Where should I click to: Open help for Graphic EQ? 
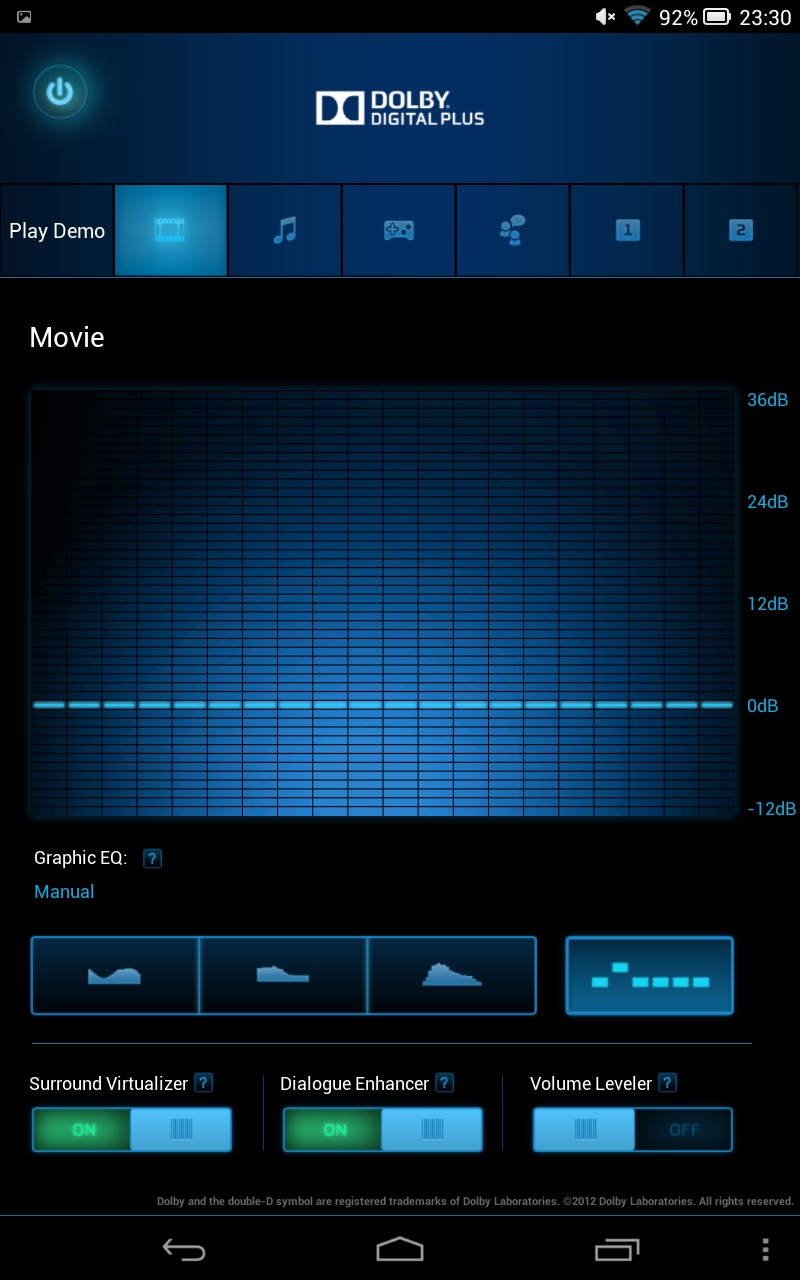[x=152, y=858]
